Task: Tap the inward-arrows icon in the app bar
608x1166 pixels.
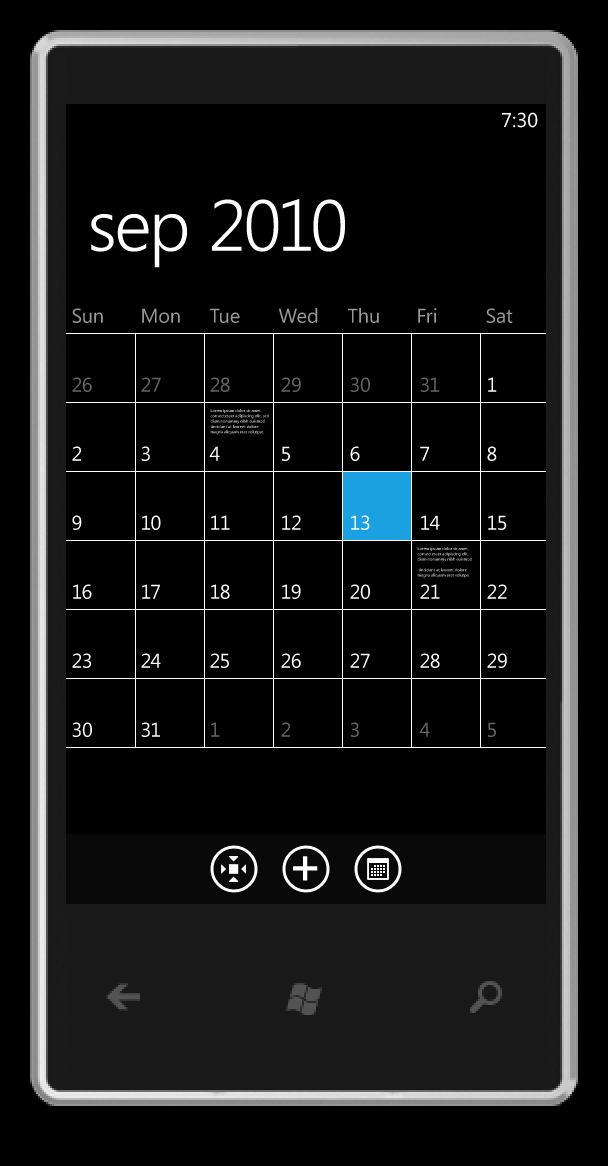Action: click(233, 869)
